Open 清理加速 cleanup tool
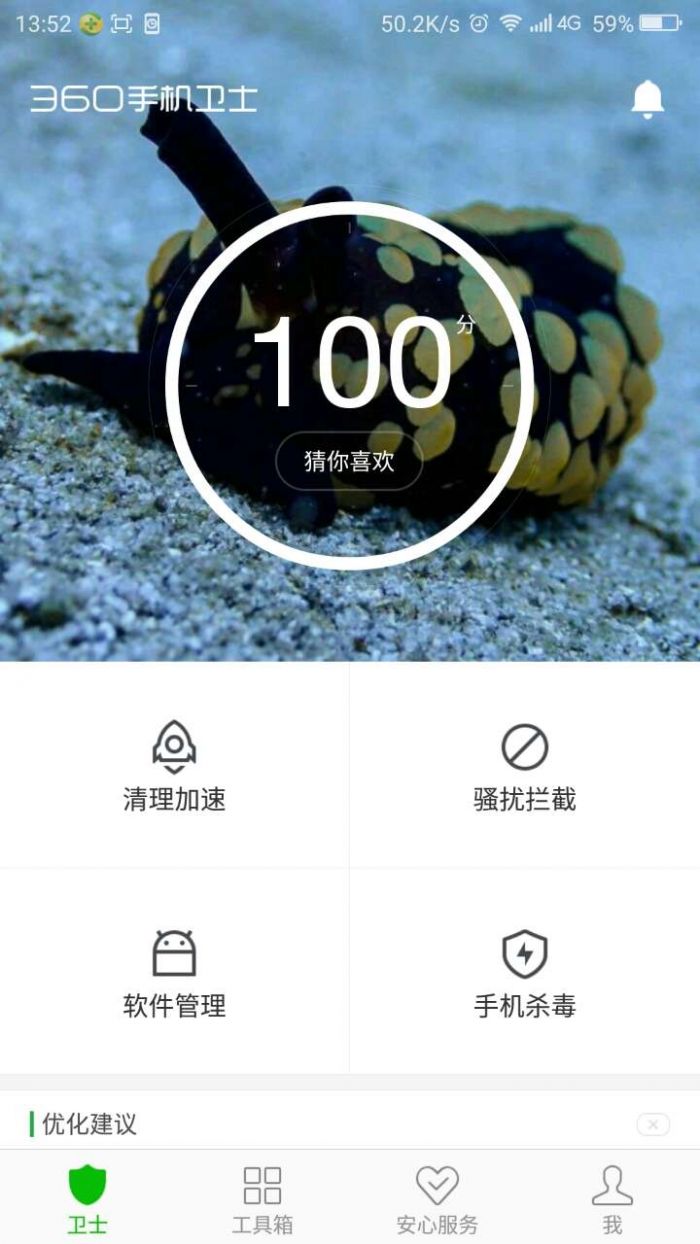This screenshot has width=700, height=1244. coord(174,766)
